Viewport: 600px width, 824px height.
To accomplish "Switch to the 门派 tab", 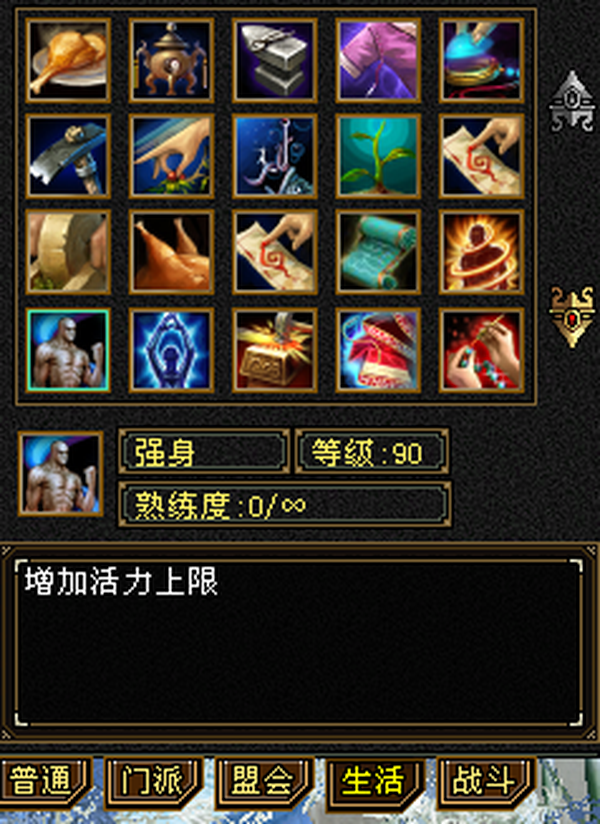I will [x=154, y=781].
